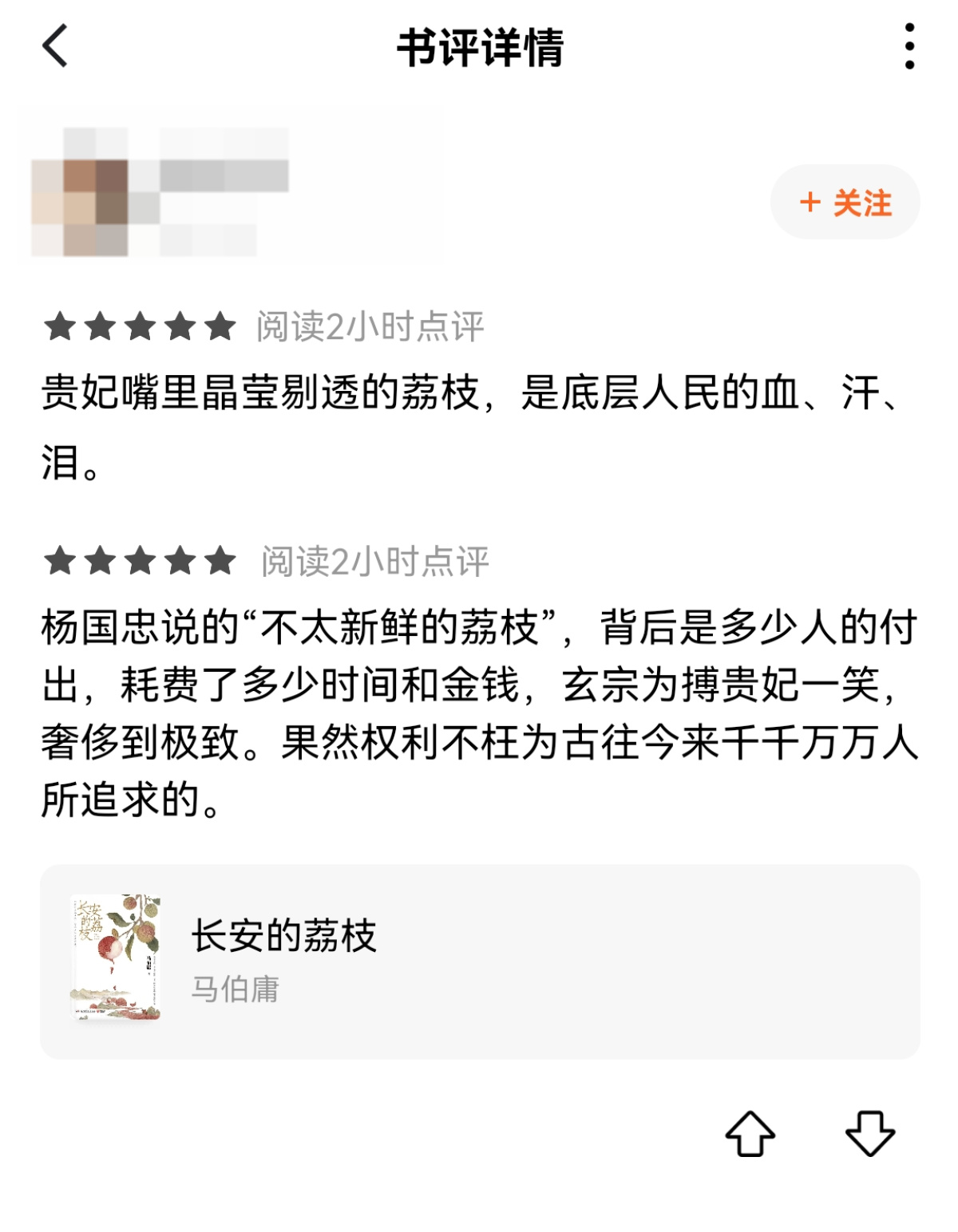
Task: Open the 长安的荔枝 book card
Action: (x=479, y=961)
